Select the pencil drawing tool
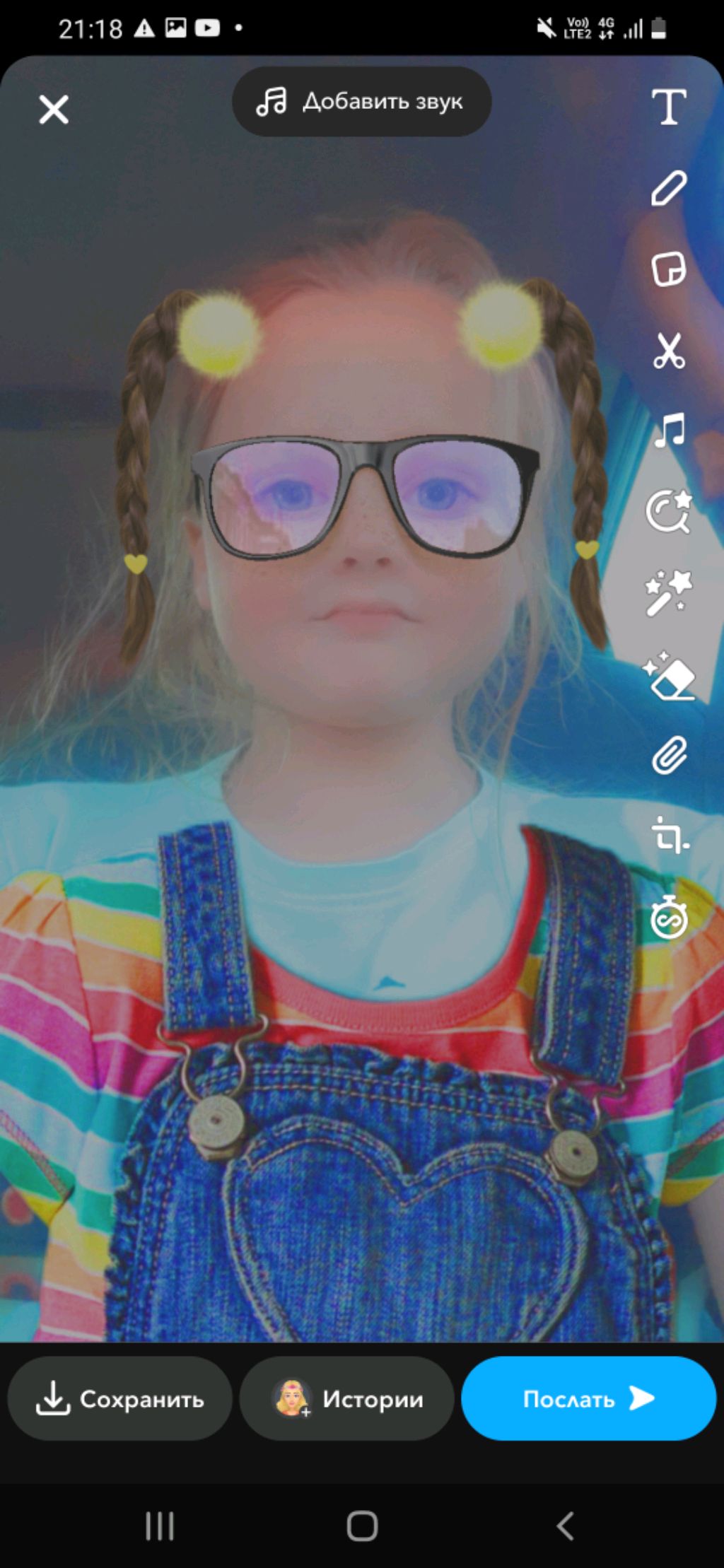This screenshot has width=724, height=1568. (x=668, y=189)
